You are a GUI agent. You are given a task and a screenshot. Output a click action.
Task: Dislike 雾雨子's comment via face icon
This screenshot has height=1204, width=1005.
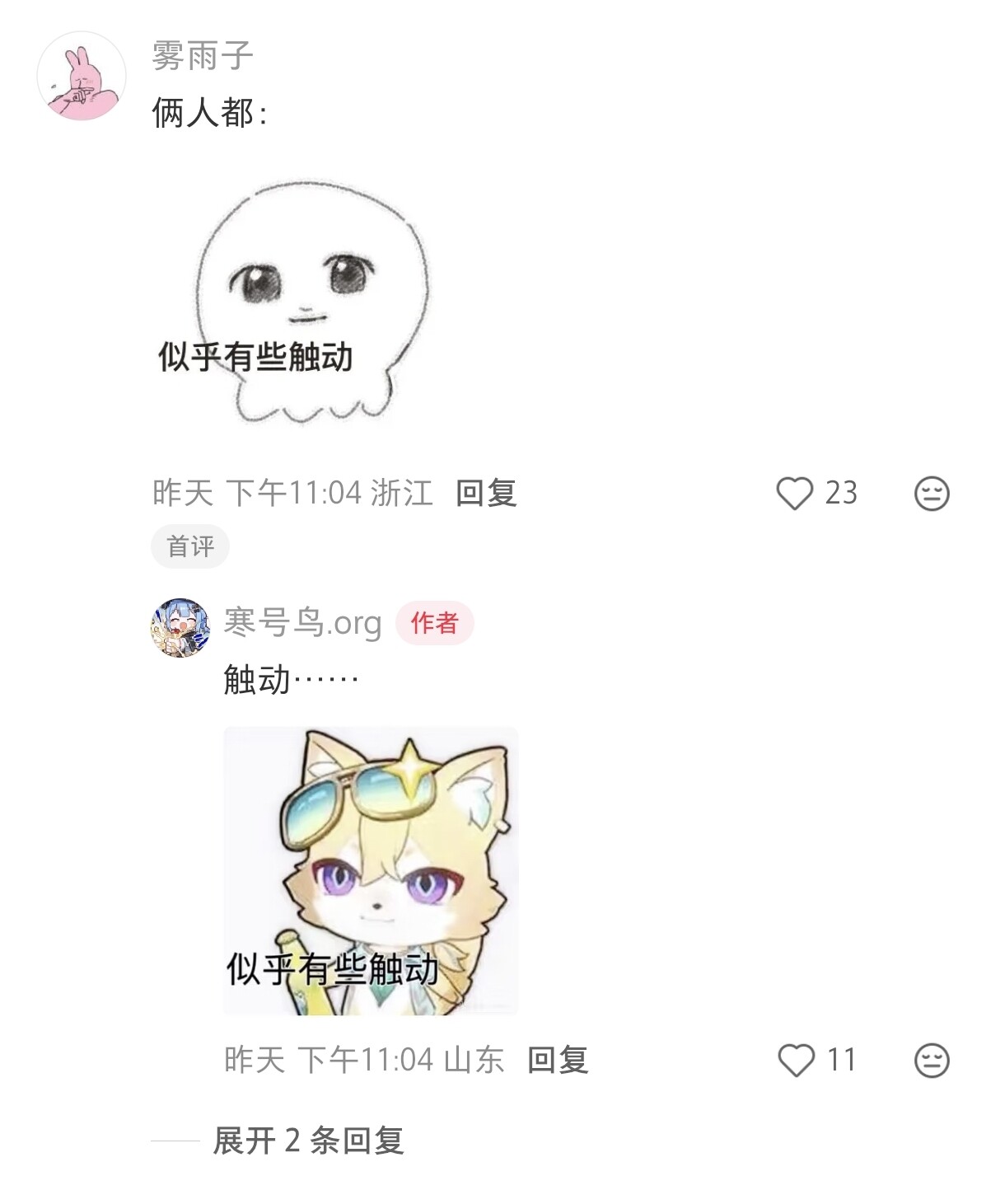932,494
